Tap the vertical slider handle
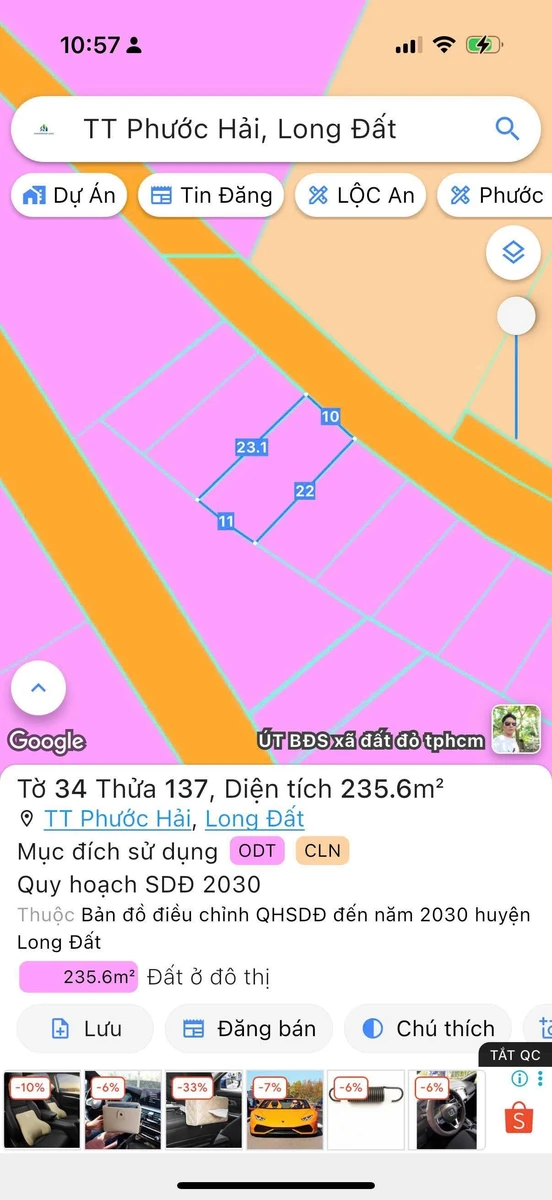This screenshot has height=1200, width=552. (x=516, y=317)
